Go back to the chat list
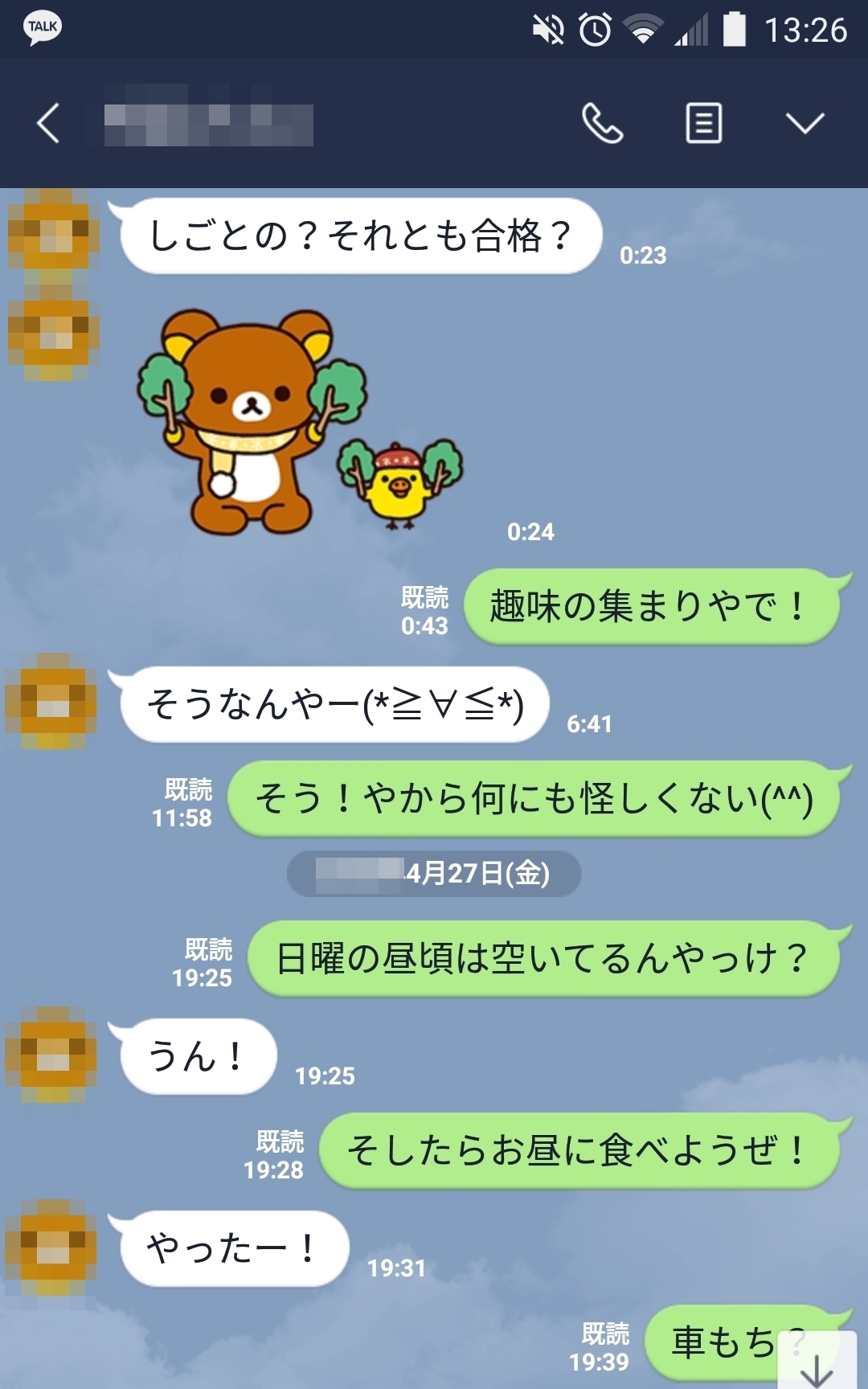868x1389 pixels. pyautogui.click(x=49, y=124)
